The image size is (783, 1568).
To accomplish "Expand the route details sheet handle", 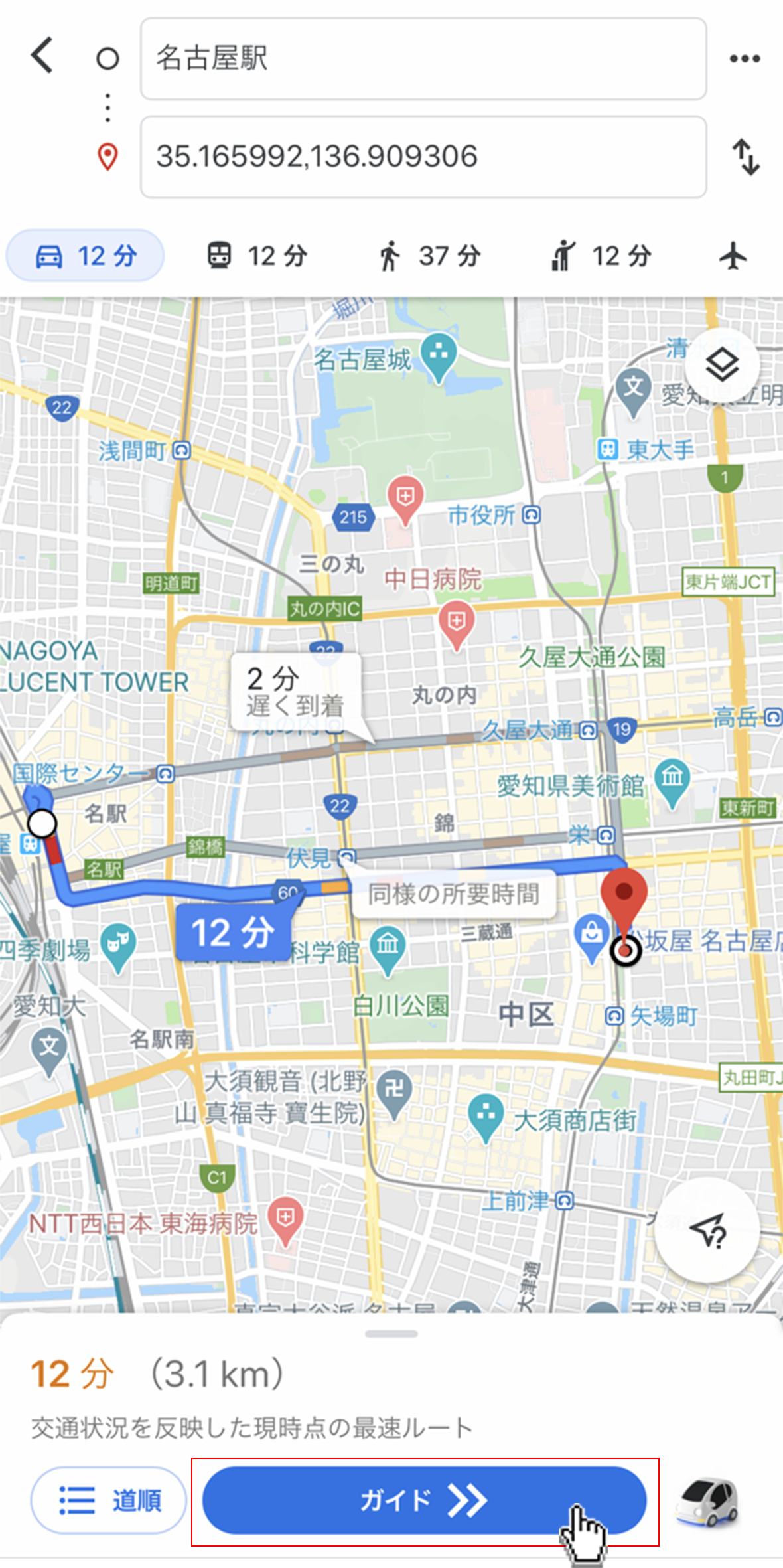I will tap(391, 1334).
